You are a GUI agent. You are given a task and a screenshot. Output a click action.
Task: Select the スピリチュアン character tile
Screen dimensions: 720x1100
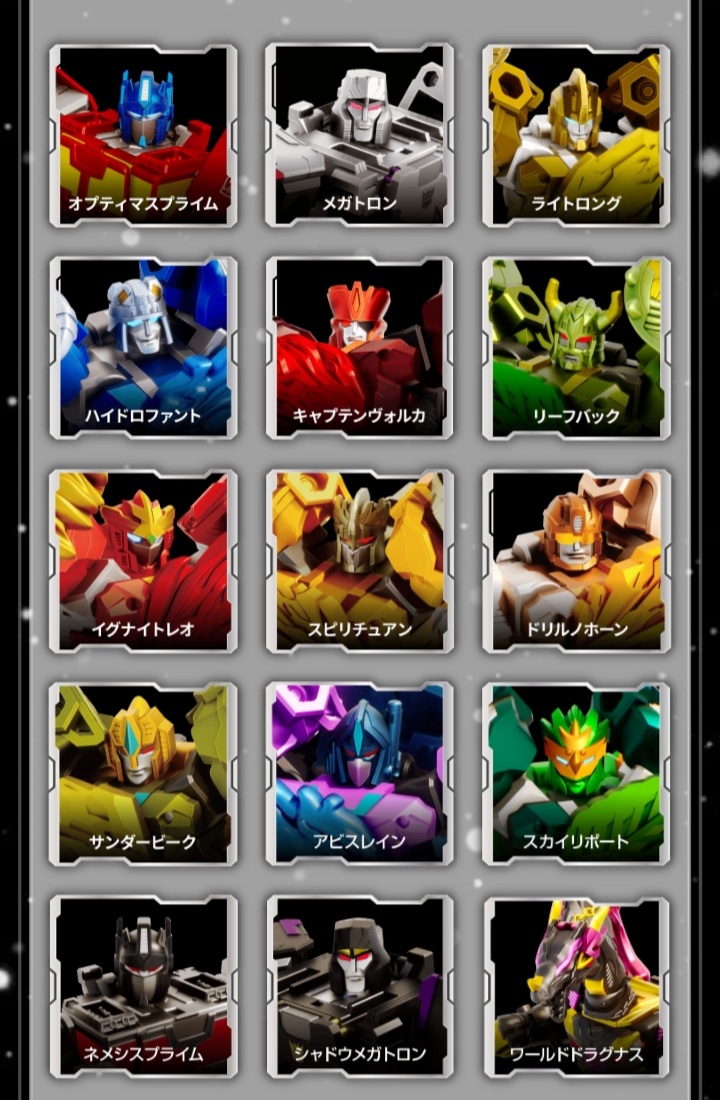point(360,561)
